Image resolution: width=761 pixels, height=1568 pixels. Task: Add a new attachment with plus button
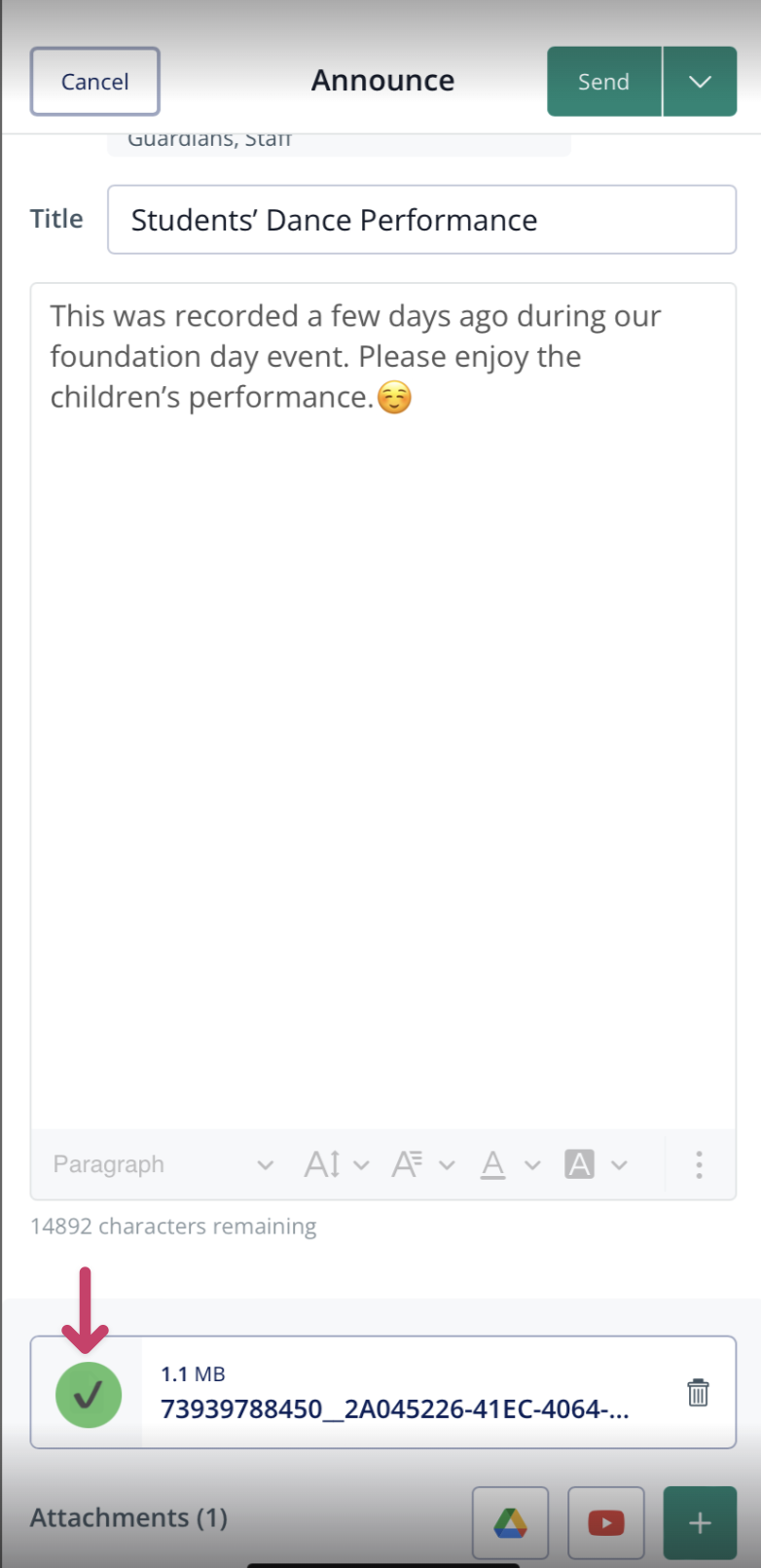click(x=700, y=1523)
